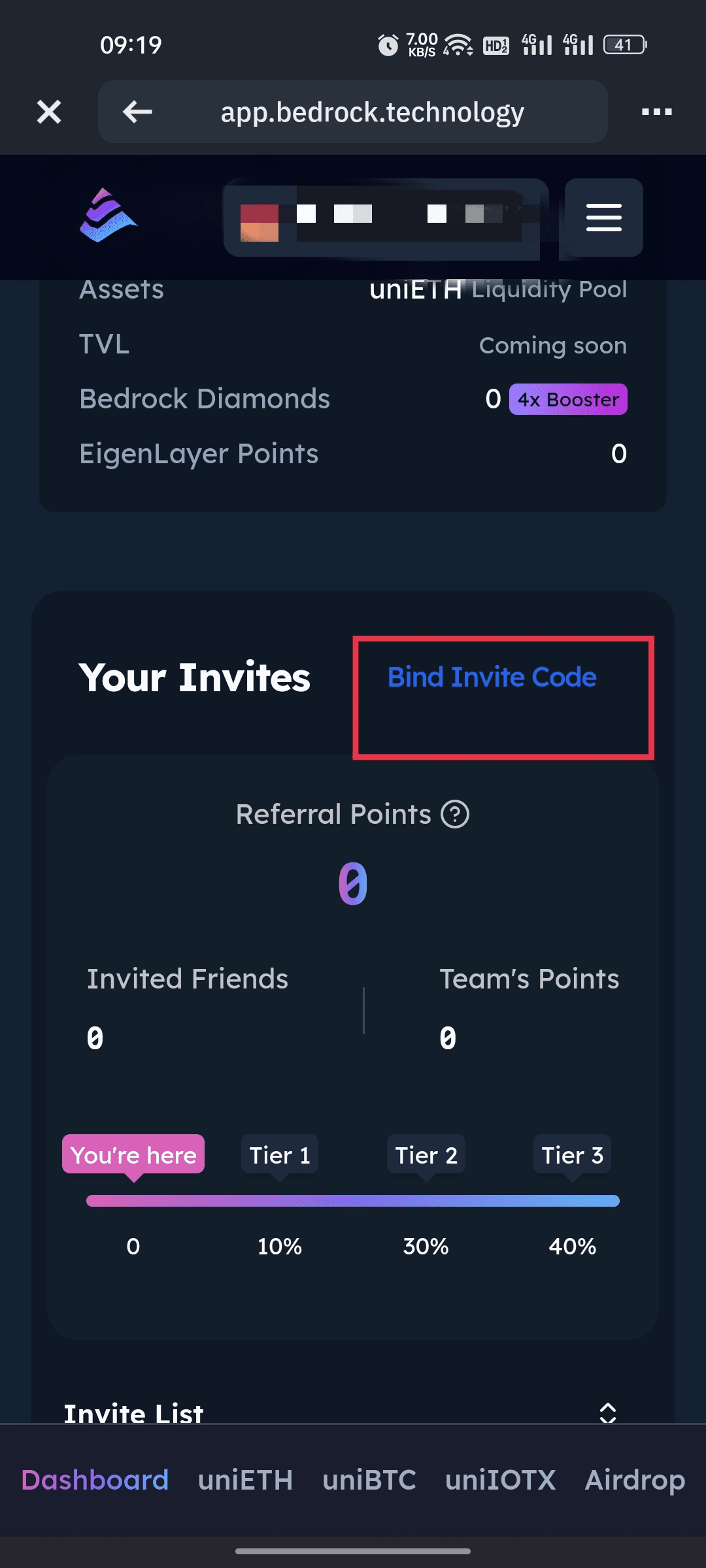Image resolution: width=706 pixels, height=1568 pixels.
Task: Tap the Bedrock logo
Action: 108,216
